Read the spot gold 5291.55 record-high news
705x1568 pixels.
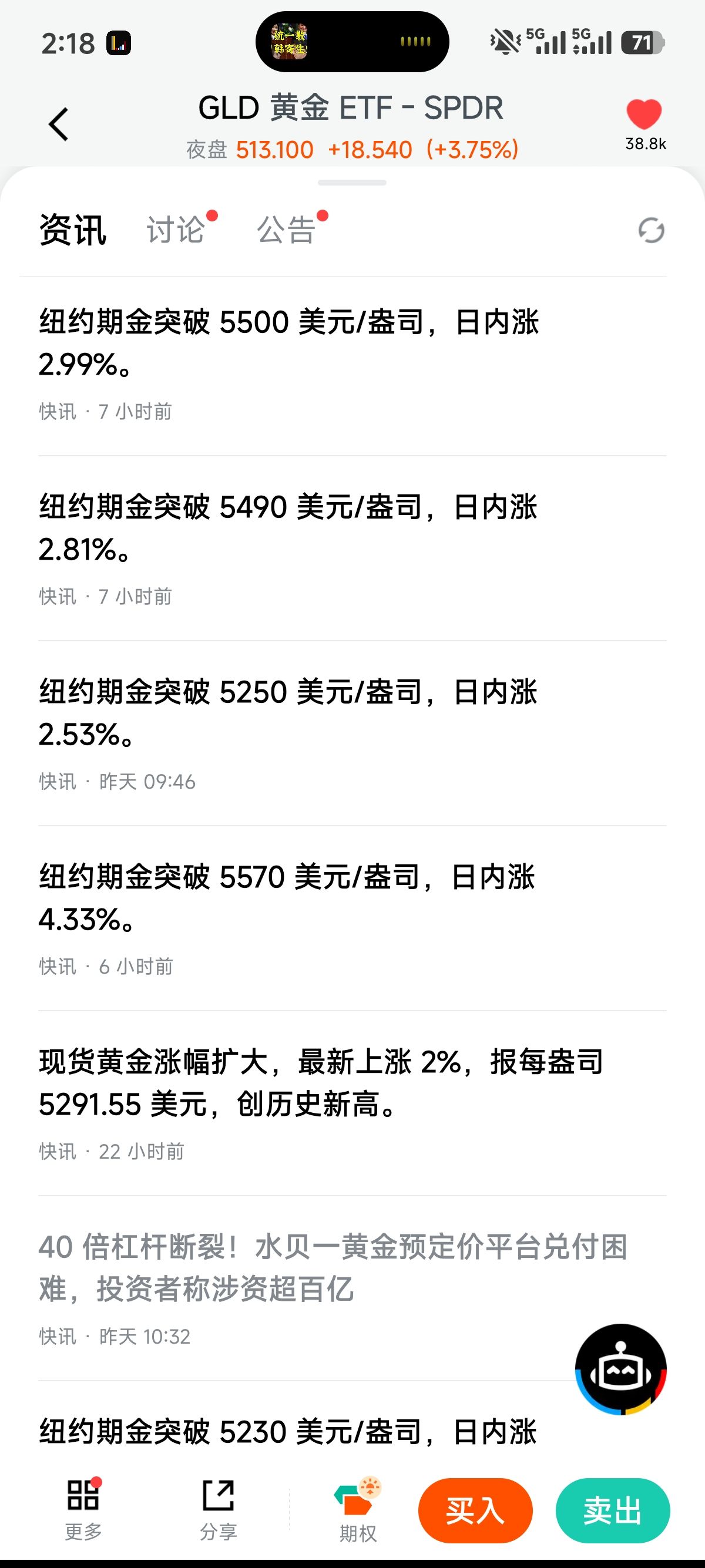click(320, 1083)
